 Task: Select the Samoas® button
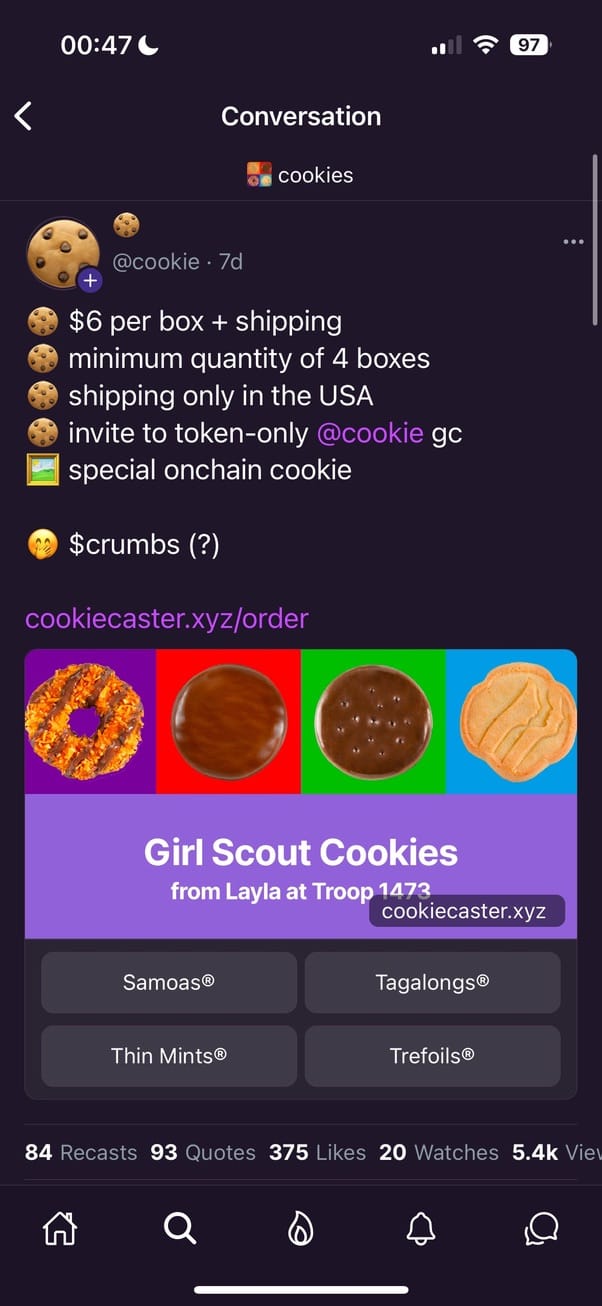pos(169,982)
